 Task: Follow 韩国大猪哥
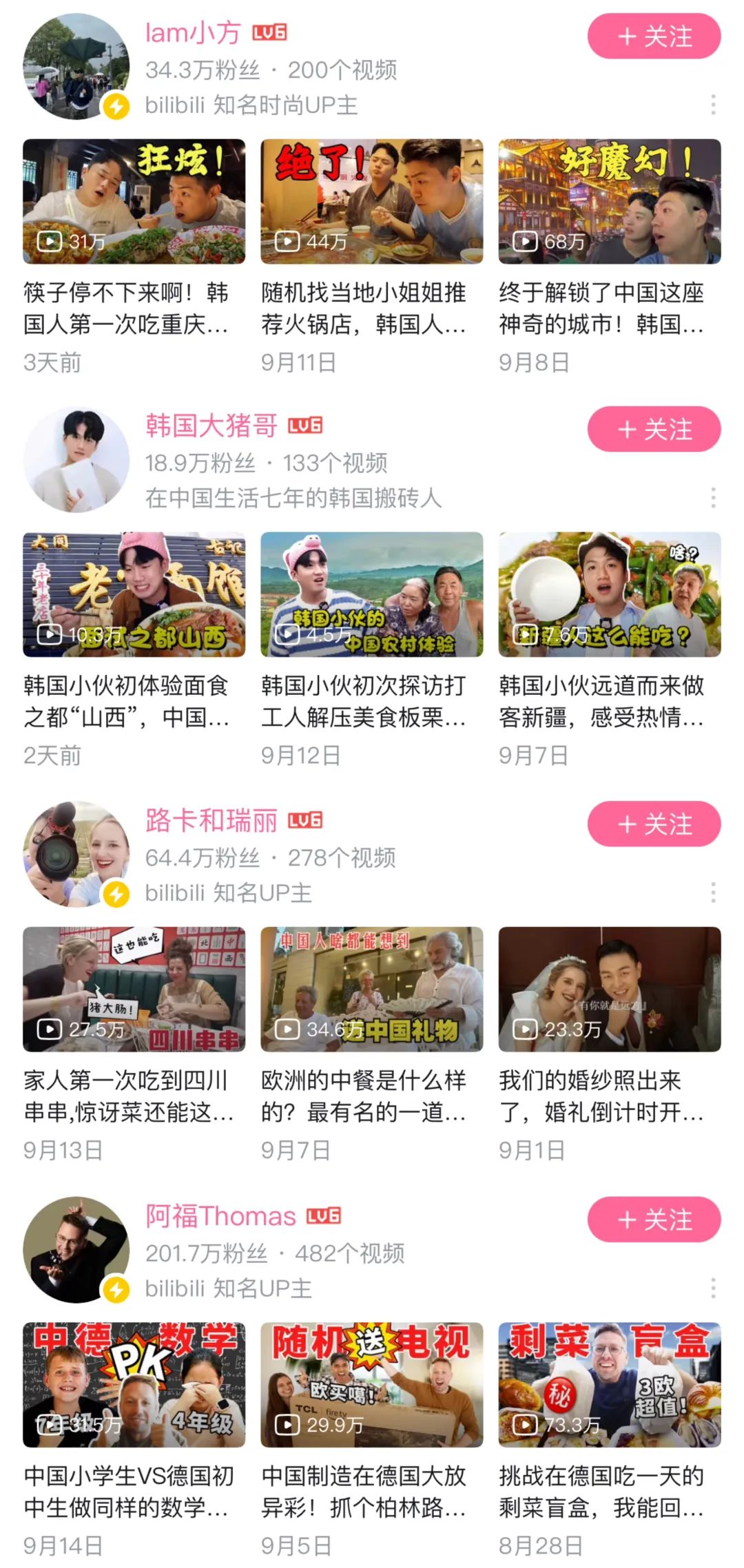pyautogui.click(x=654, y=430)
